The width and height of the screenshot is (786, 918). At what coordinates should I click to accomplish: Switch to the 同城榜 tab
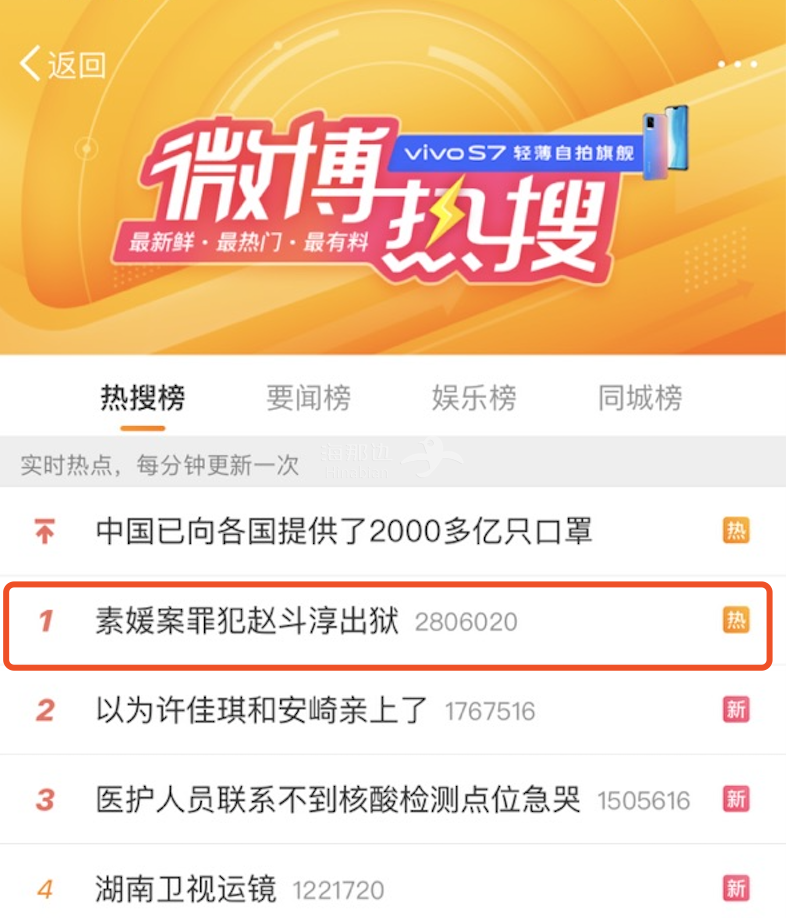coord(640,398)
